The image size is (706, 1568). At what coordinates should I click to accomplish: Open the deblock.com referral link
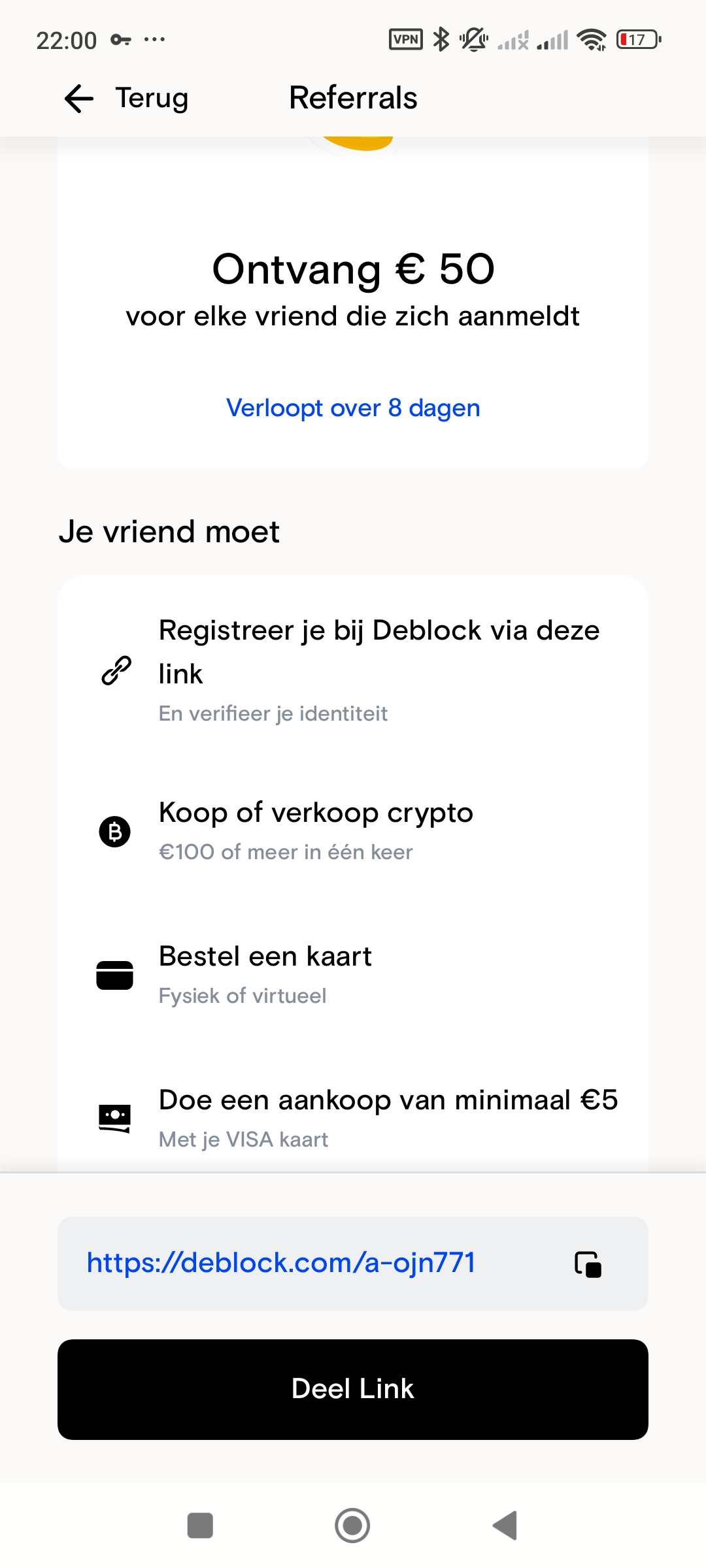[x=281, y=1262]
